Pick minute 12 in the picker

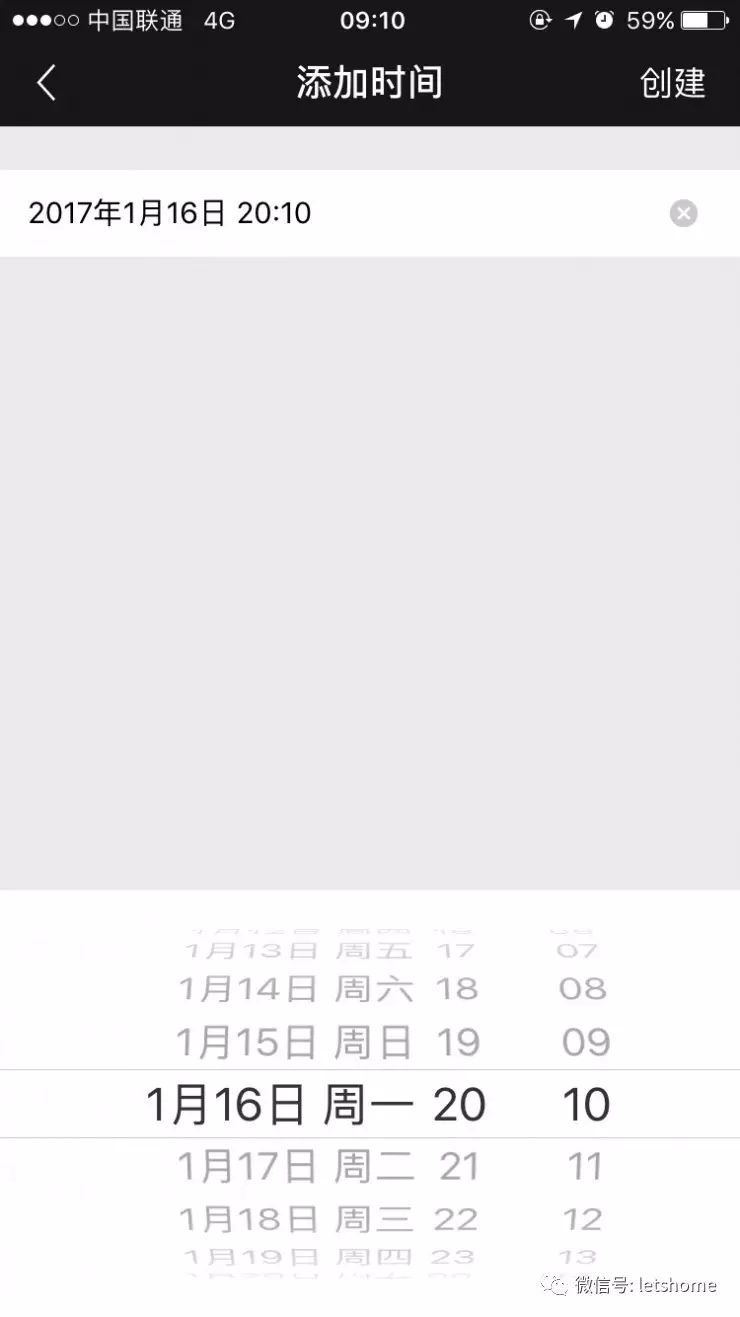tap(583, 1219)
